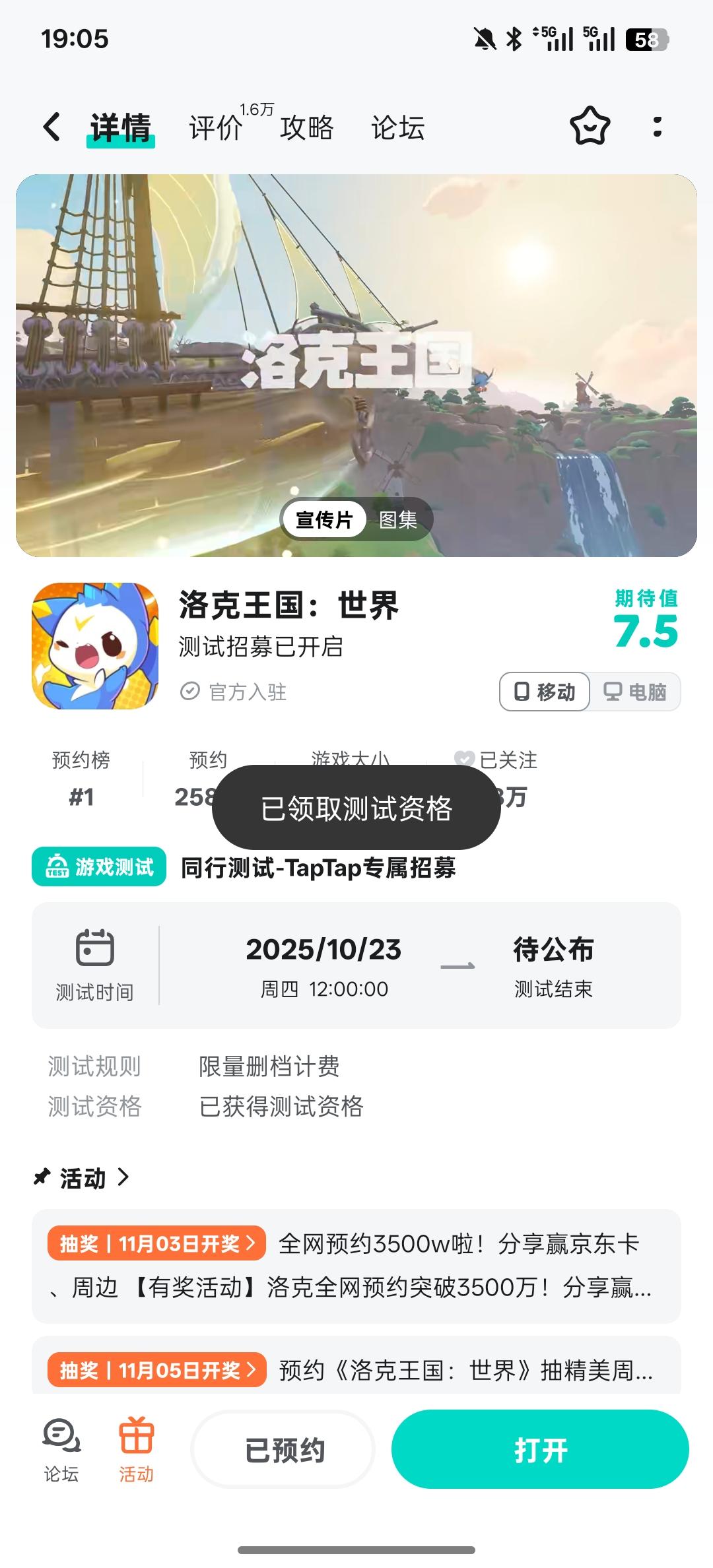713x1568 pixels.
Task: Toggle 移动 platform selection
Action: click(x=543, y=692)
